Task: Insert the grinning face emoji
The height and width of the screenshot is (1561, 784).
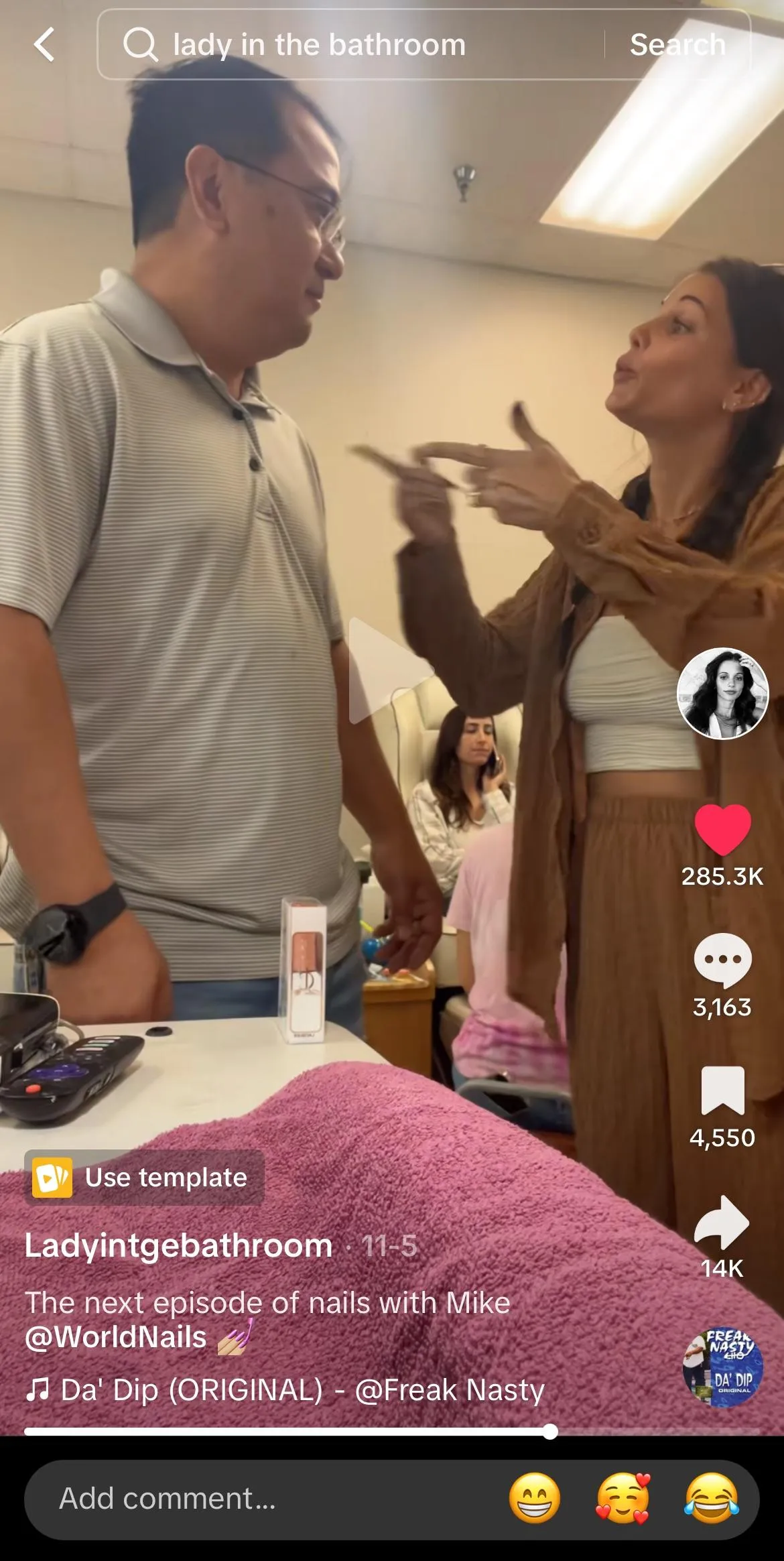Action: (x=535, y=1499)
